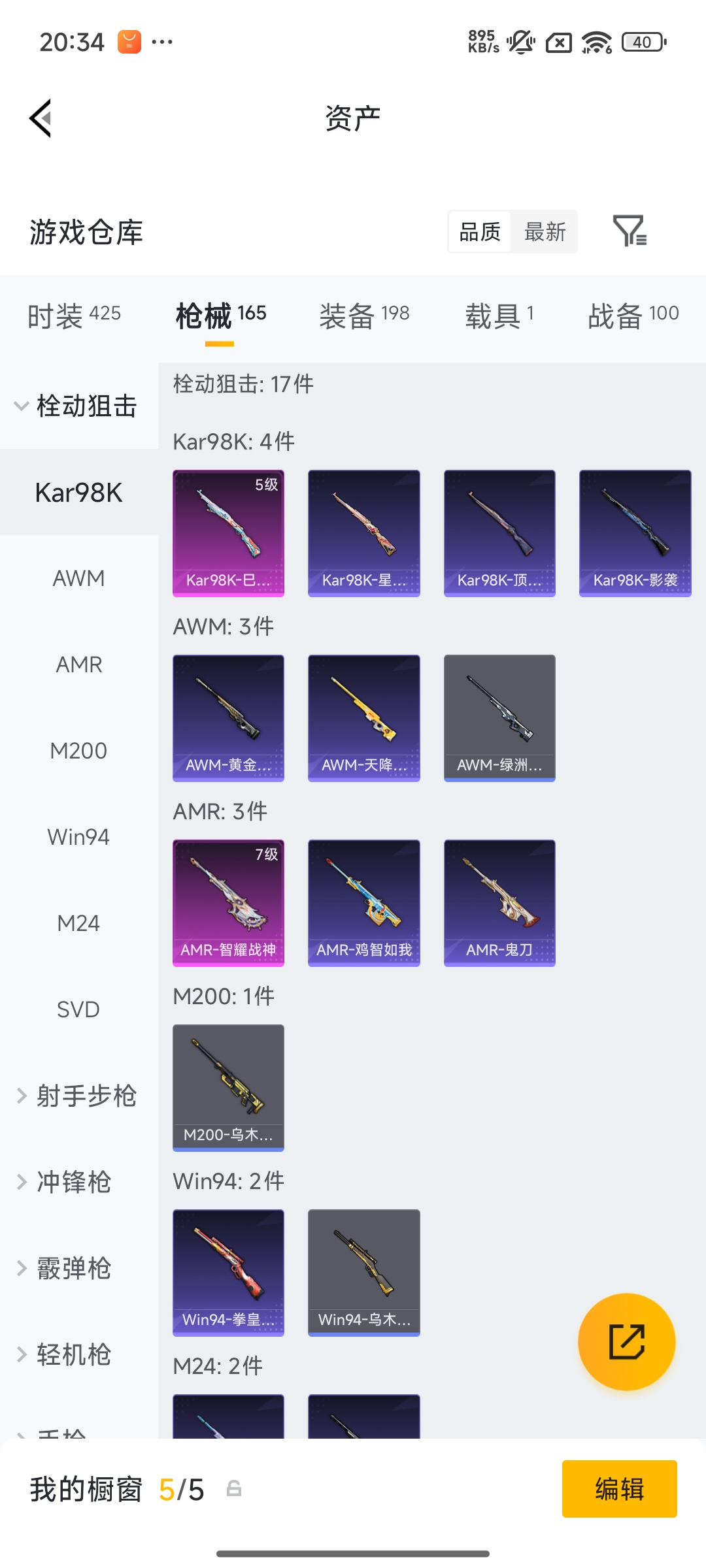Switch to the 装备 tab
706x1568 pixels.
364,316
